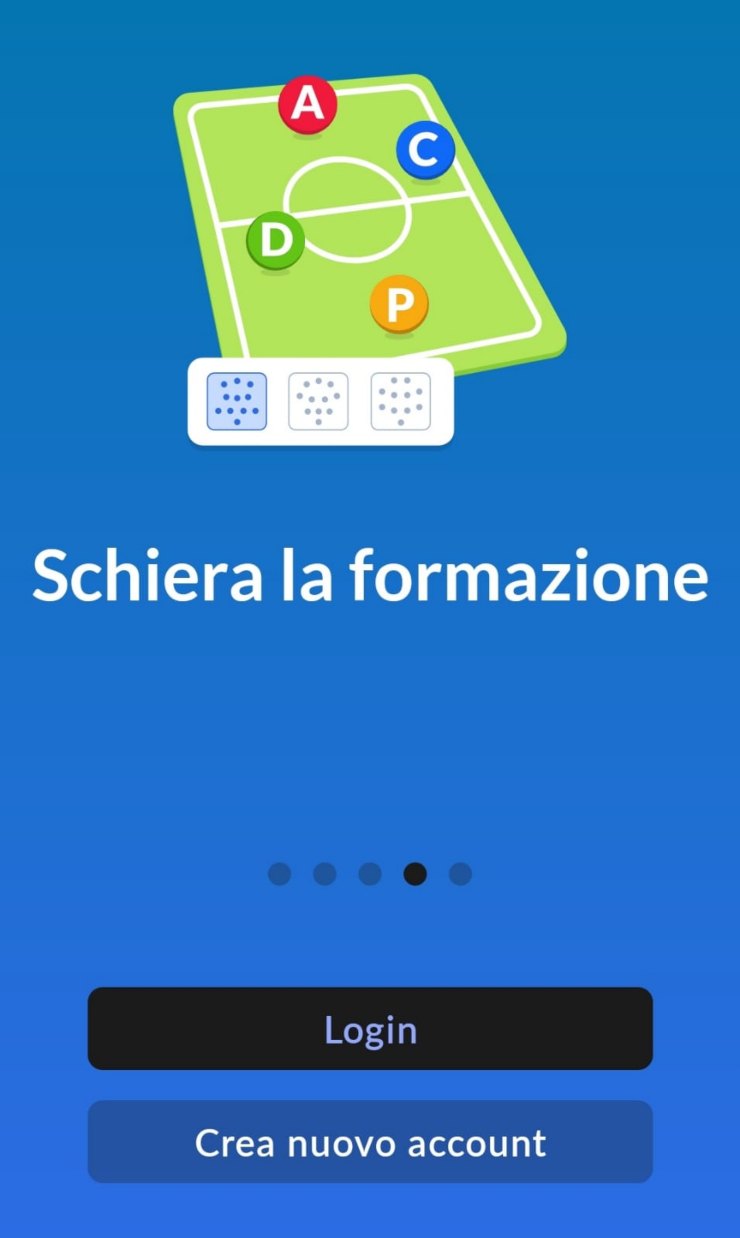Tap the Login button

370,1029
